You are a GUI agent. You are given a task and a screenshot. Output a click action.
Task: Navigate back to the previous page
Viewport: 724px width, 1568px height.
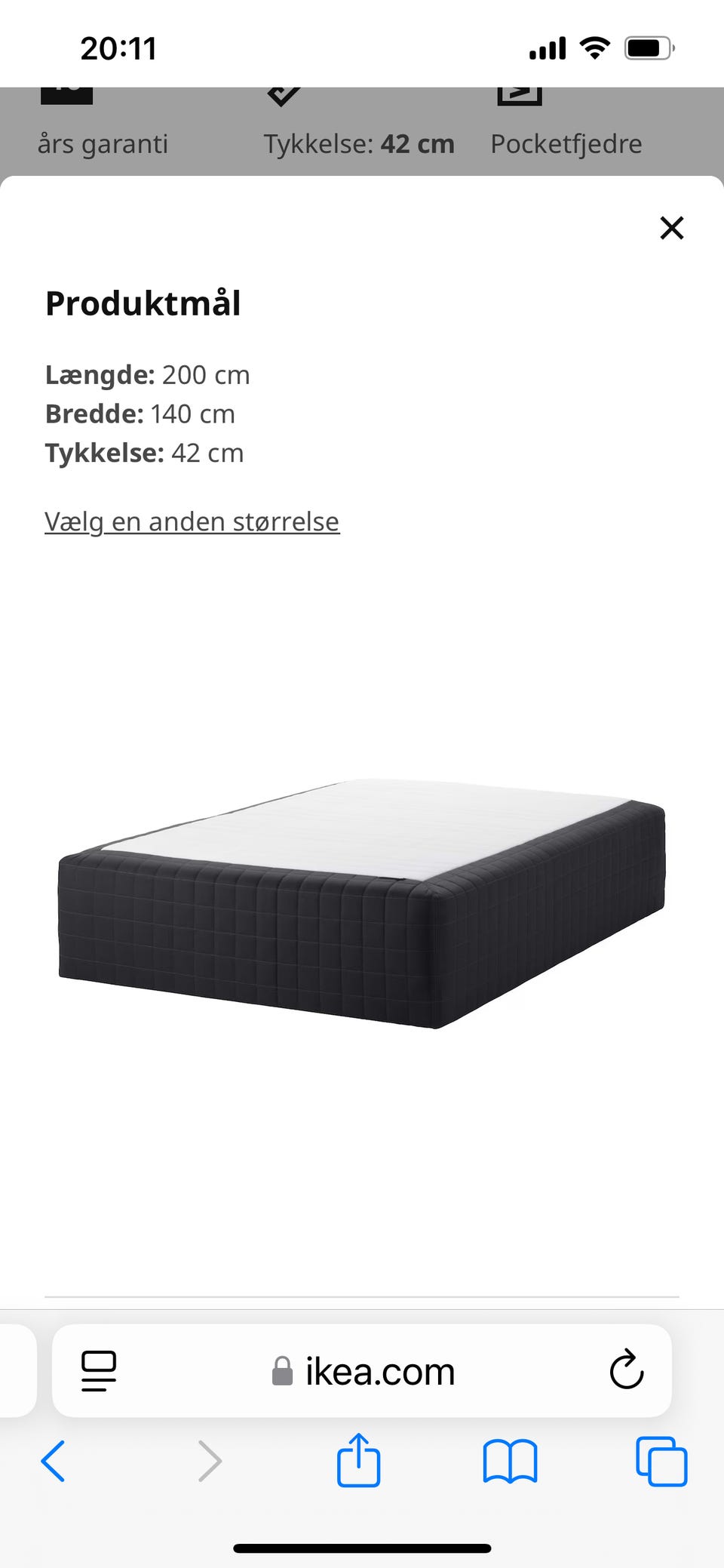tap(53, 1462)
